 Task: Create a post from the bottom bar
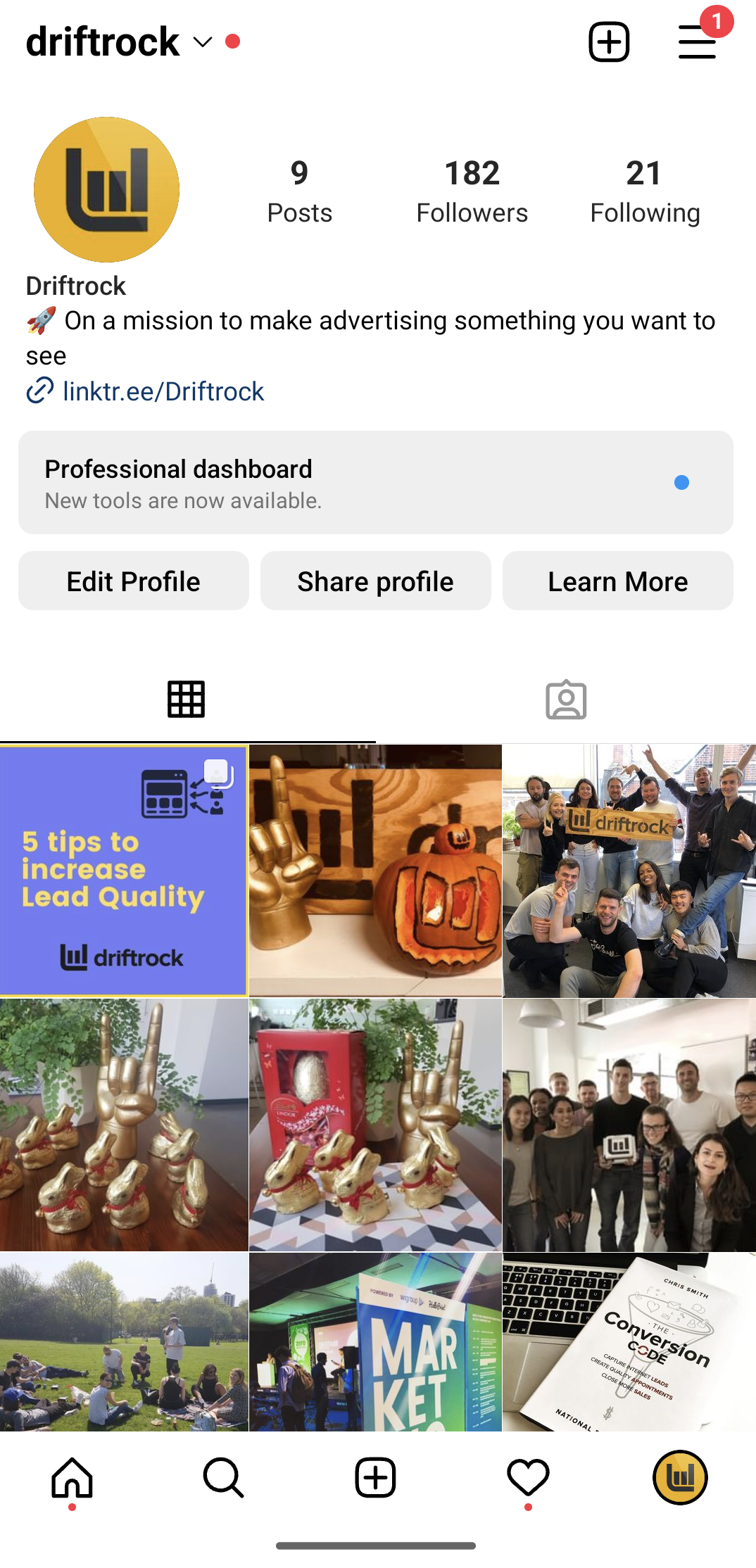tap(376, 1477)
